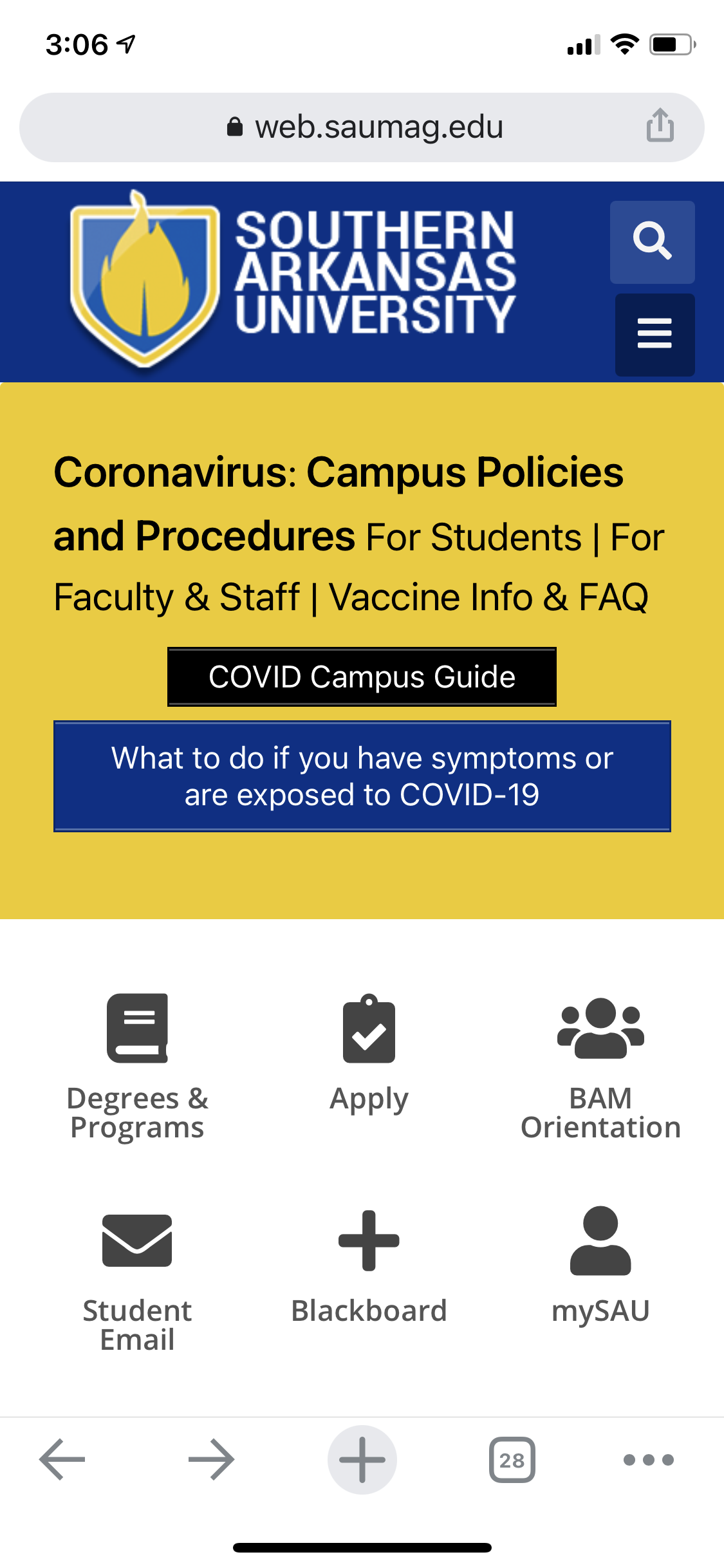
Task: Open Student Email
Action: [137, 1280]
